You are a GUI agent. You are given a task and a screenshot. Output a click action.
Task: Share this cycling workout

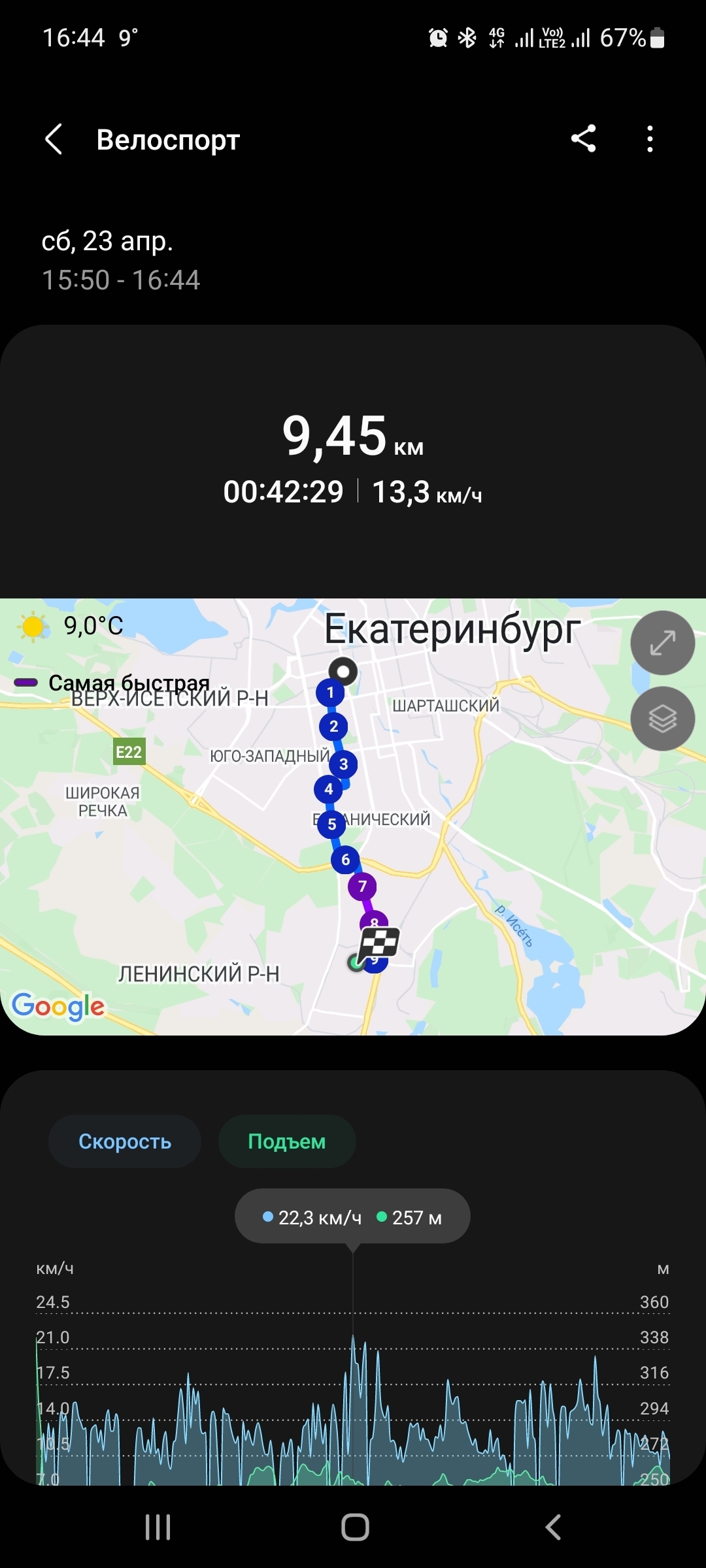click(583, 139)
